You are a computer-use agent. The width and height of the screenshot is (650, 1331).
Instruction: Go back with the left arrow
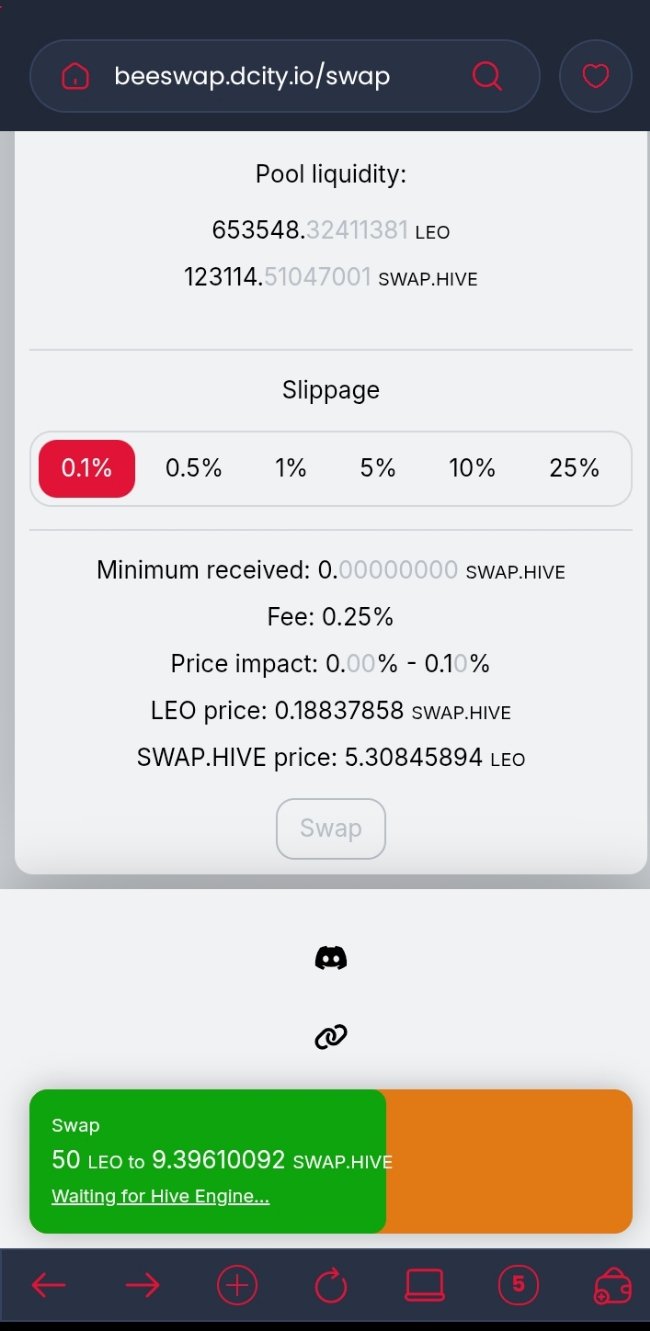point(49,1285)
